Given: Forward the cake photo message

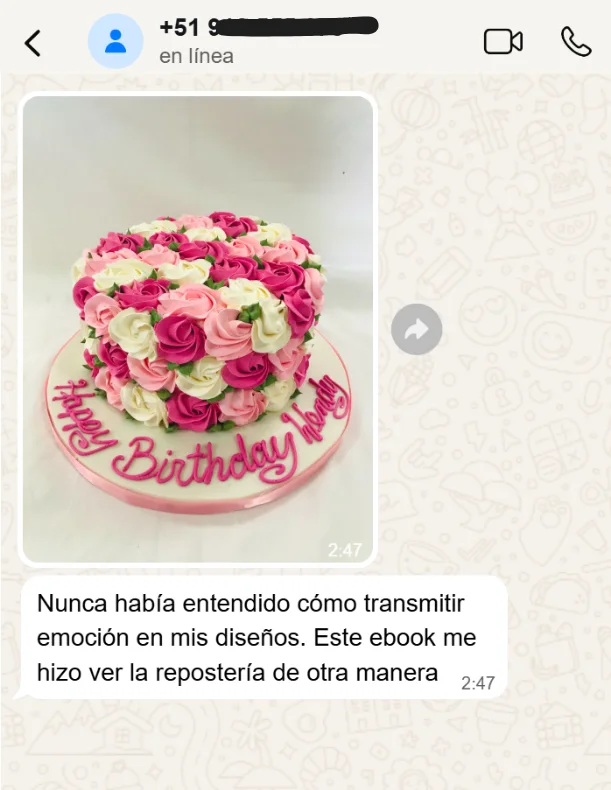Looking at the screenshot, I should click(416, 329).
